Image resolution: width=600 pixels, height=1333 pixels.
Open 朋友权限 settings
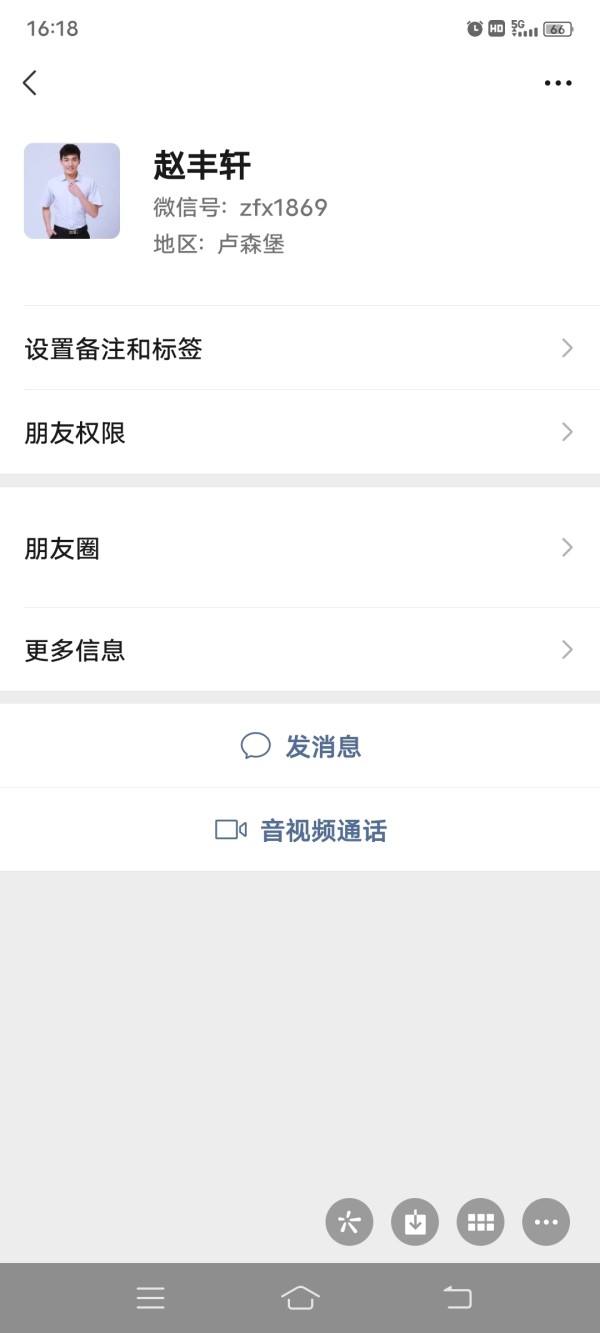coord(300,432)
